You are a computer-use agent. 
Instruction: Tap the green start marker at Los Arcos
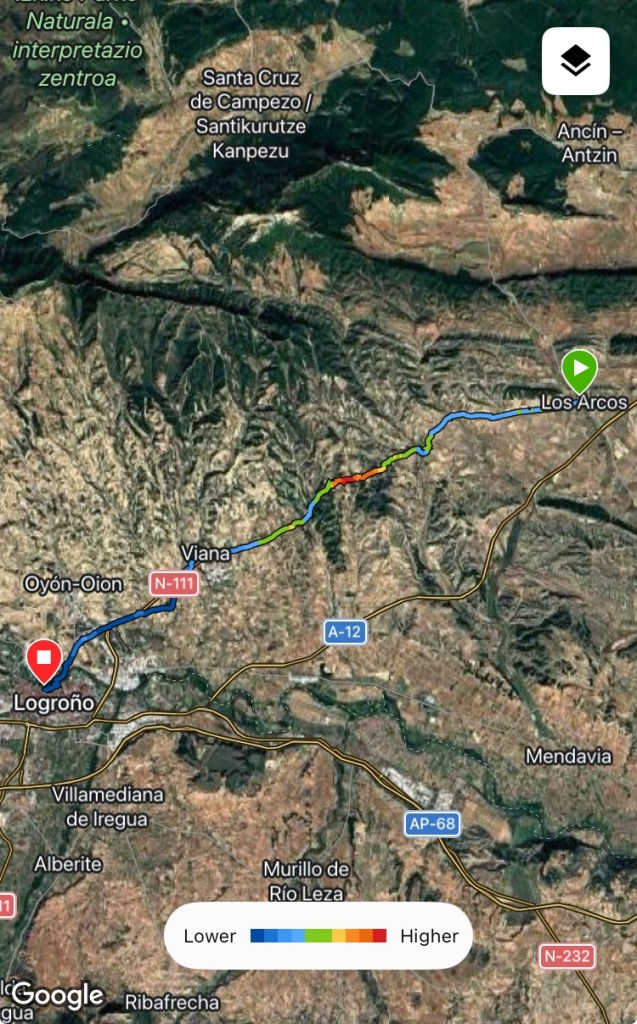pos(579,369)
